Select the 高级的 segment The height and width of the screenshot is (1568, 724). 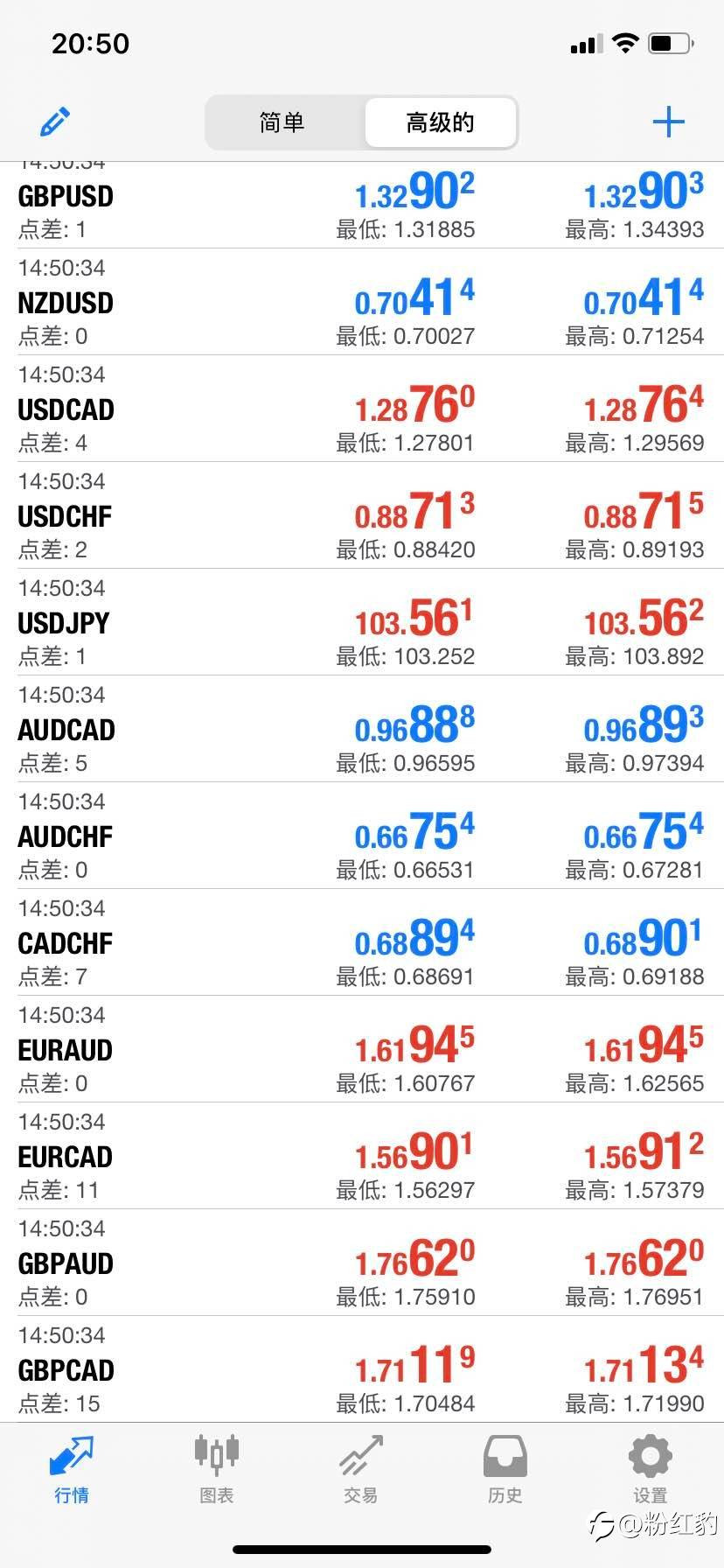(x=440, y=122)
